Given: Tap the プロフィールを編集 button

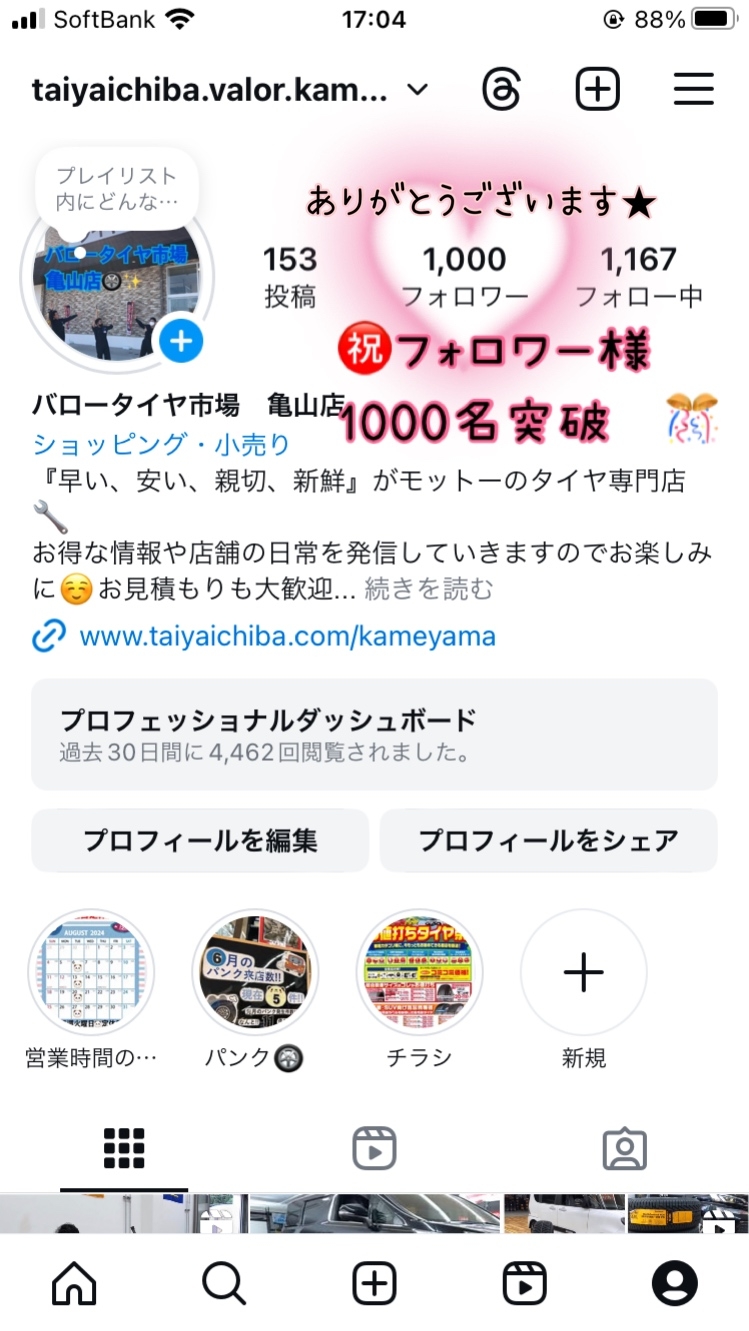Looking at the screenshot, I should pos(200,840).
